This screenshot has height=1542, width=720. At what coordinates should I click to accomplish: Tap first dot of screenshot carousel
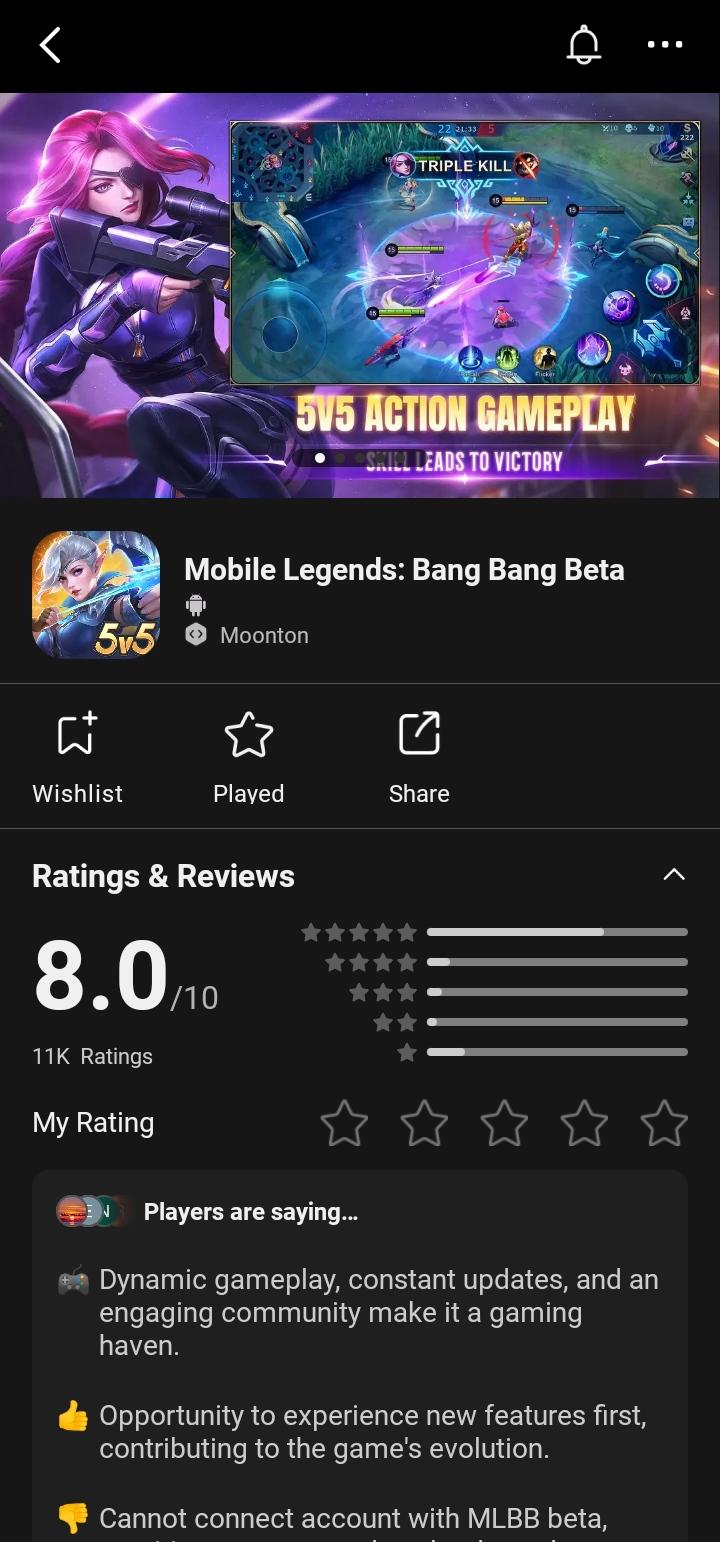320,459
